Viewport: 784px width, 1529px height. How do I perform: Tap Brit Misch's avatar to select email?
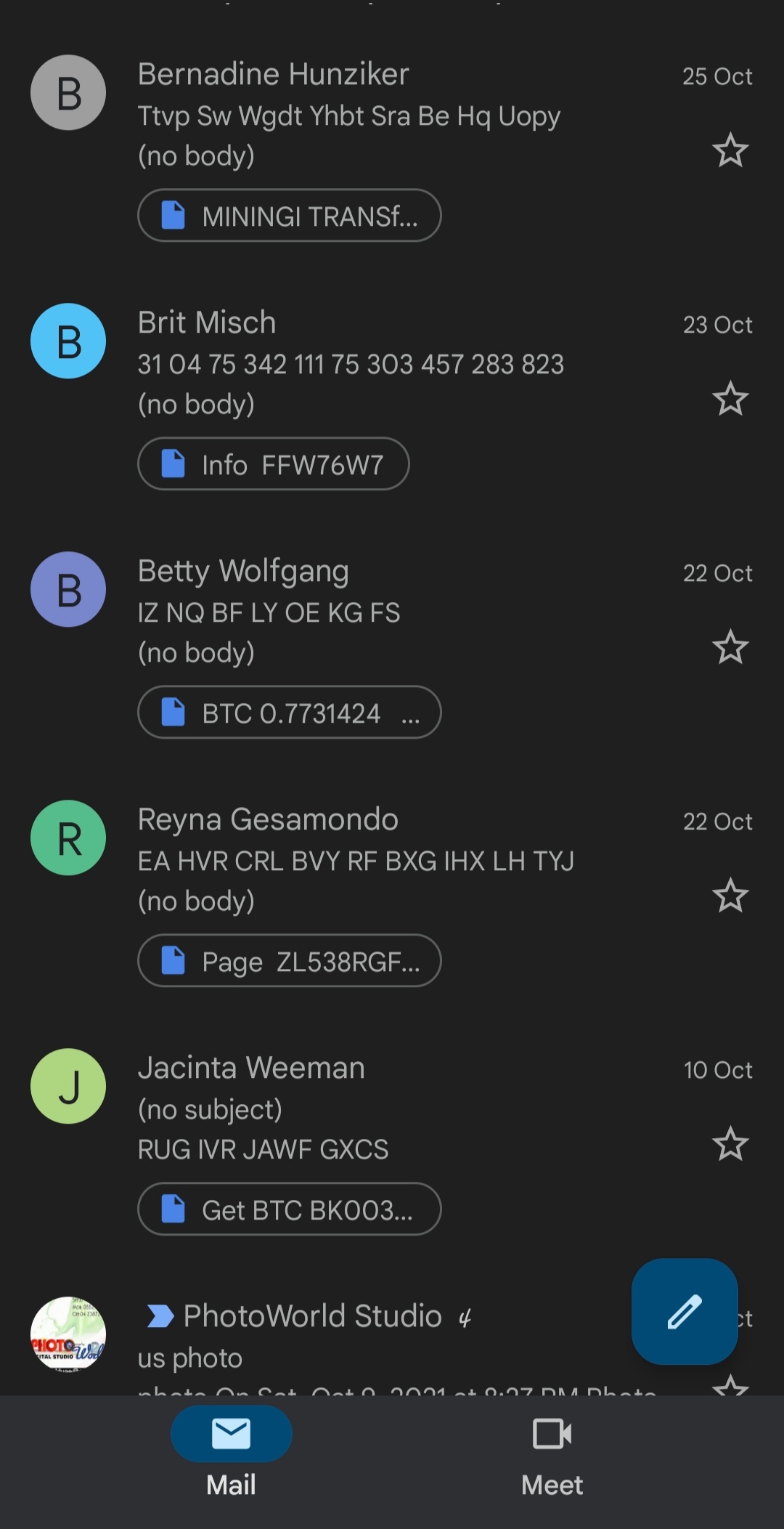[x=68, y=341]
